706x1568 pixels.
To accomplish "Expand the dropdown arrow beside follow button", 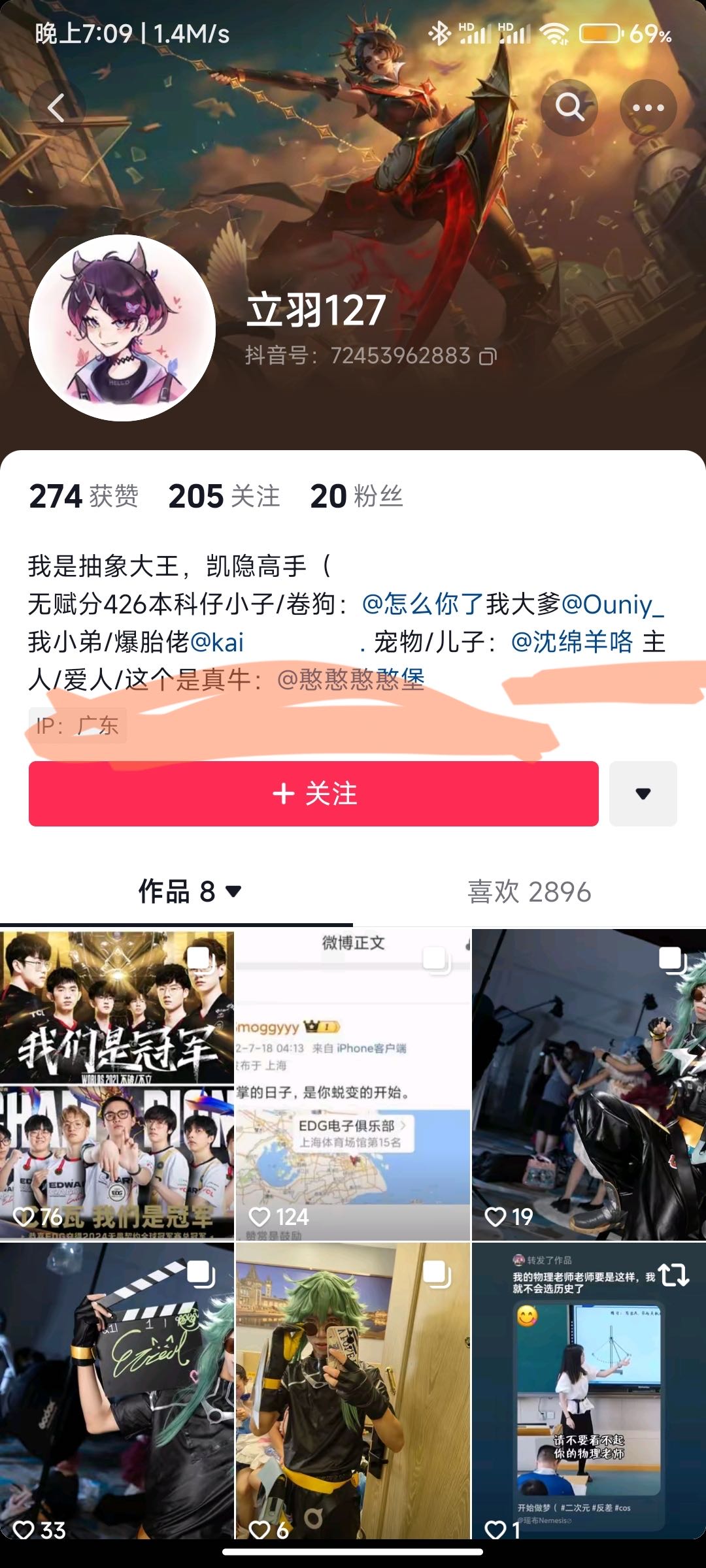I will tap(643, 794).
